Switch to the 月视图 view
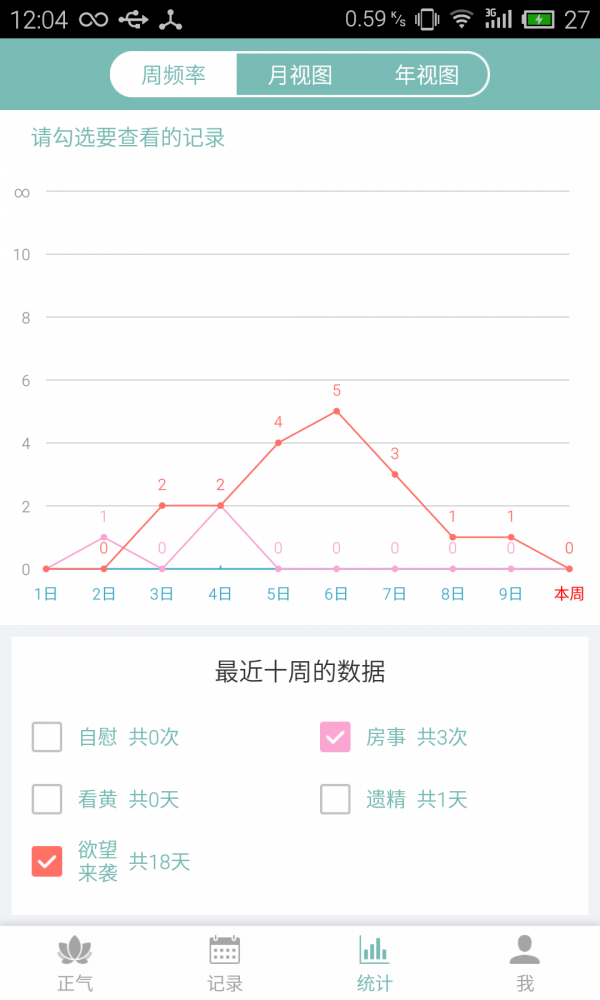 (x=300, y=75)
